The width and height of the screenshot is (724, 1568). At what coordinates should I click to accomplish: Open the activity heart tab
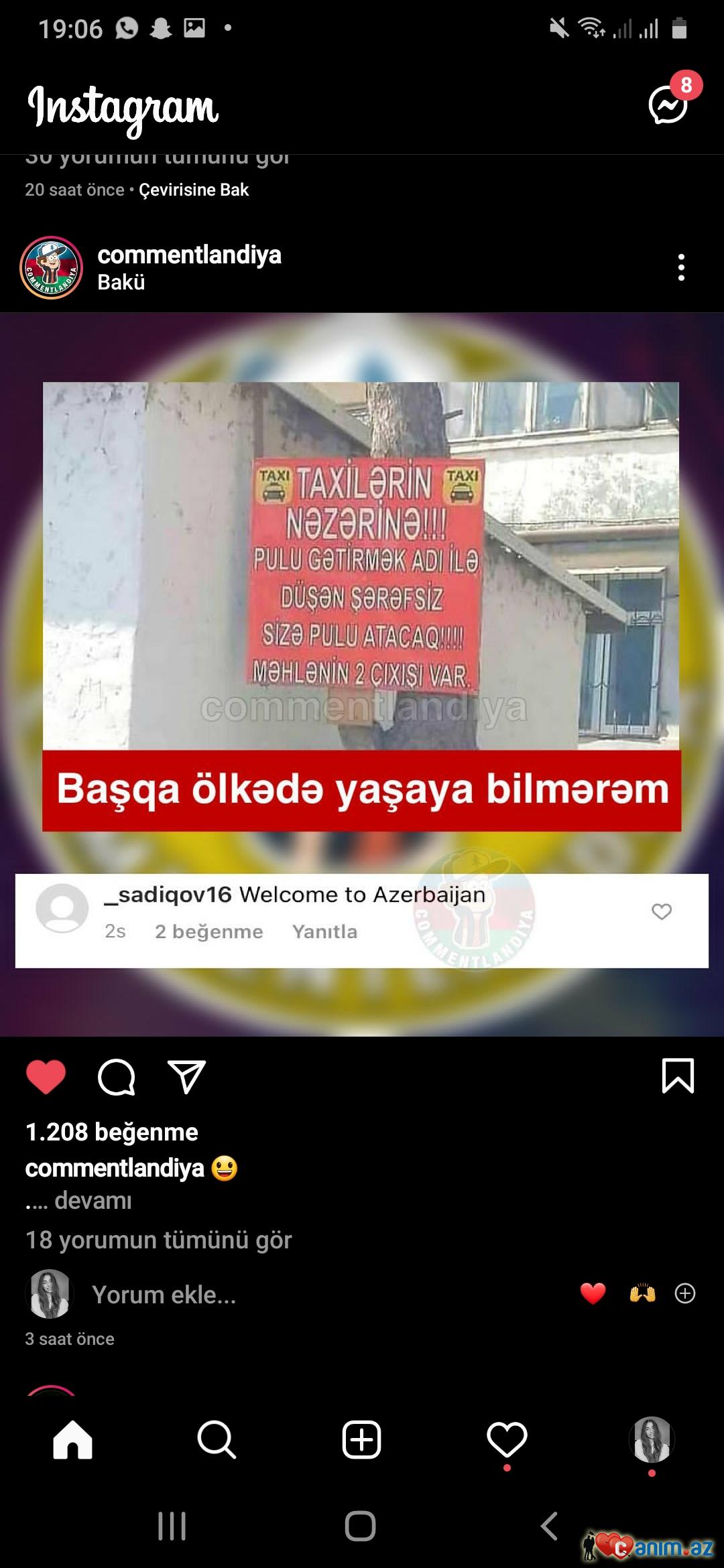tap(507, 1439)
